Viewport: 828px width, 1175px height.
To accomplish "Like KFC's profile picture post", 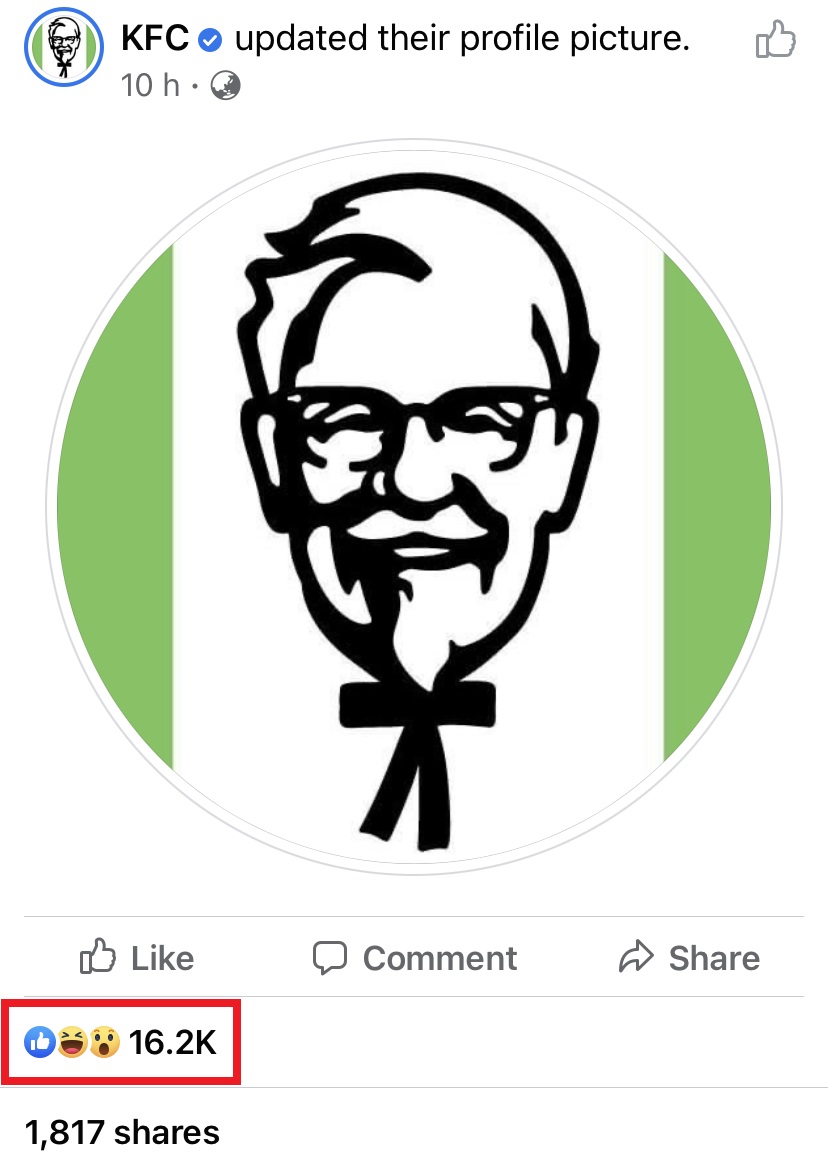I will click(136, 958).
